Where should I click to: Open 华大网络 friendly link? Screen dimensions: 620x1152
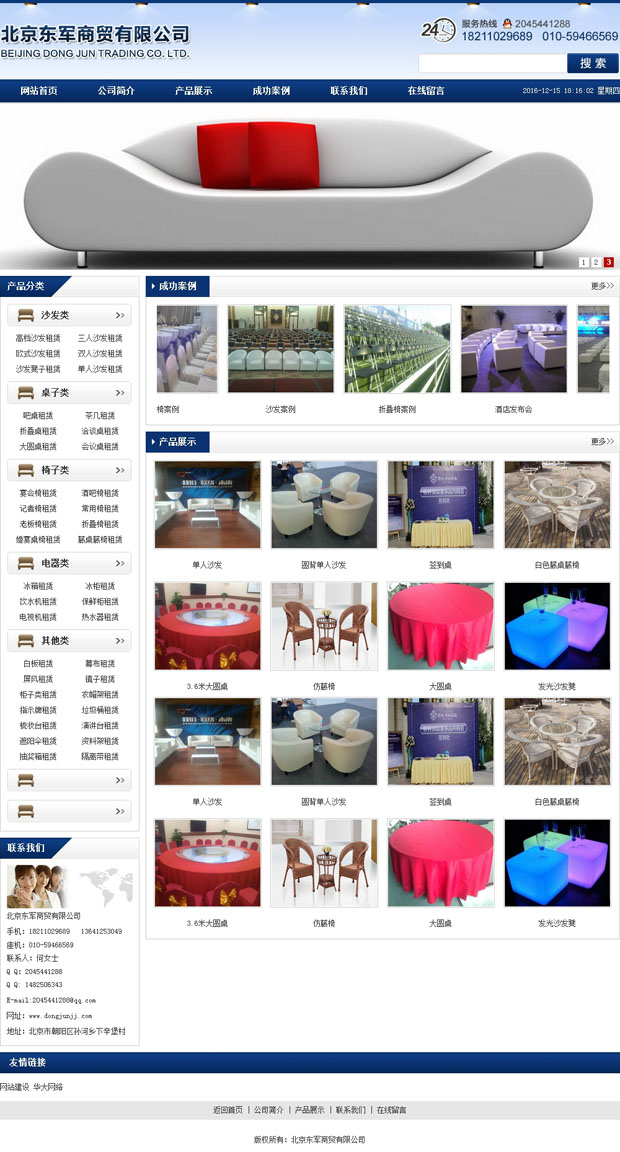(48, 1087)
